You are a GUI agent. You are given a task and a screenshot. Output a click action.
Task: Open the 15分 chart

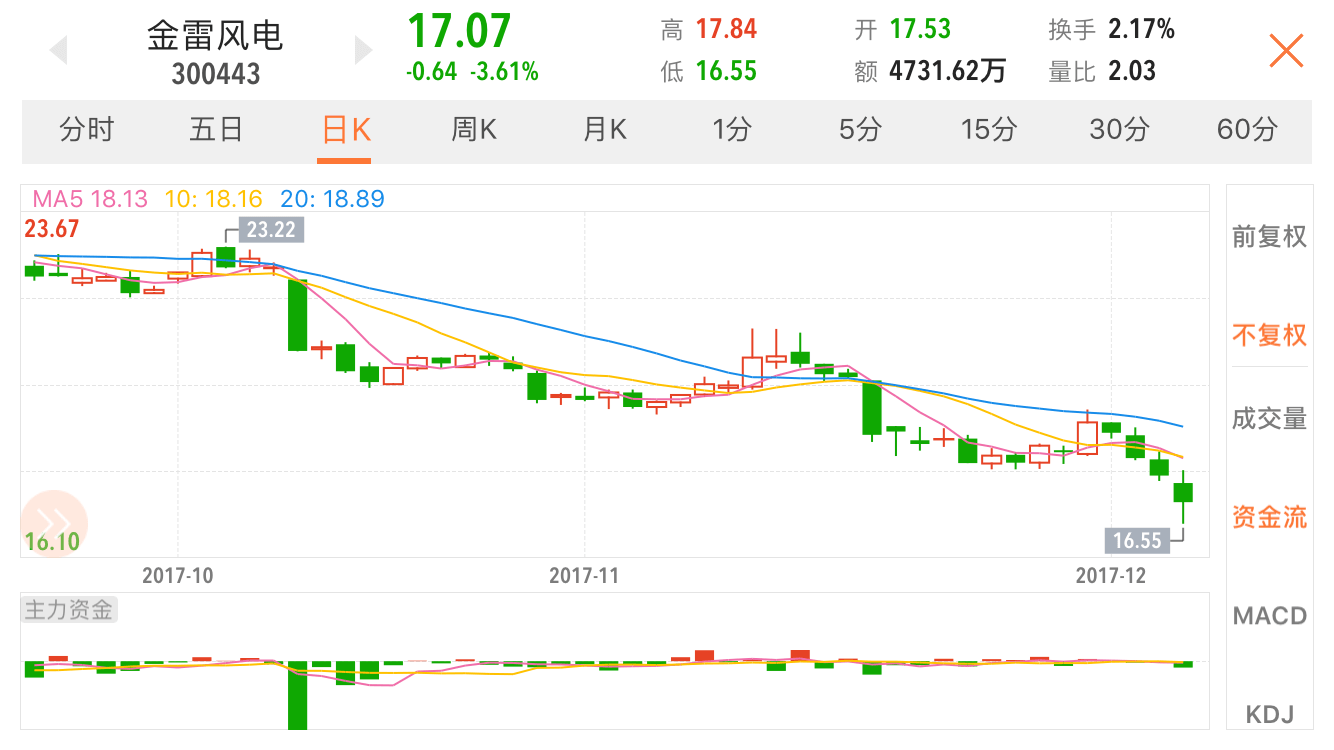(989, 130)
